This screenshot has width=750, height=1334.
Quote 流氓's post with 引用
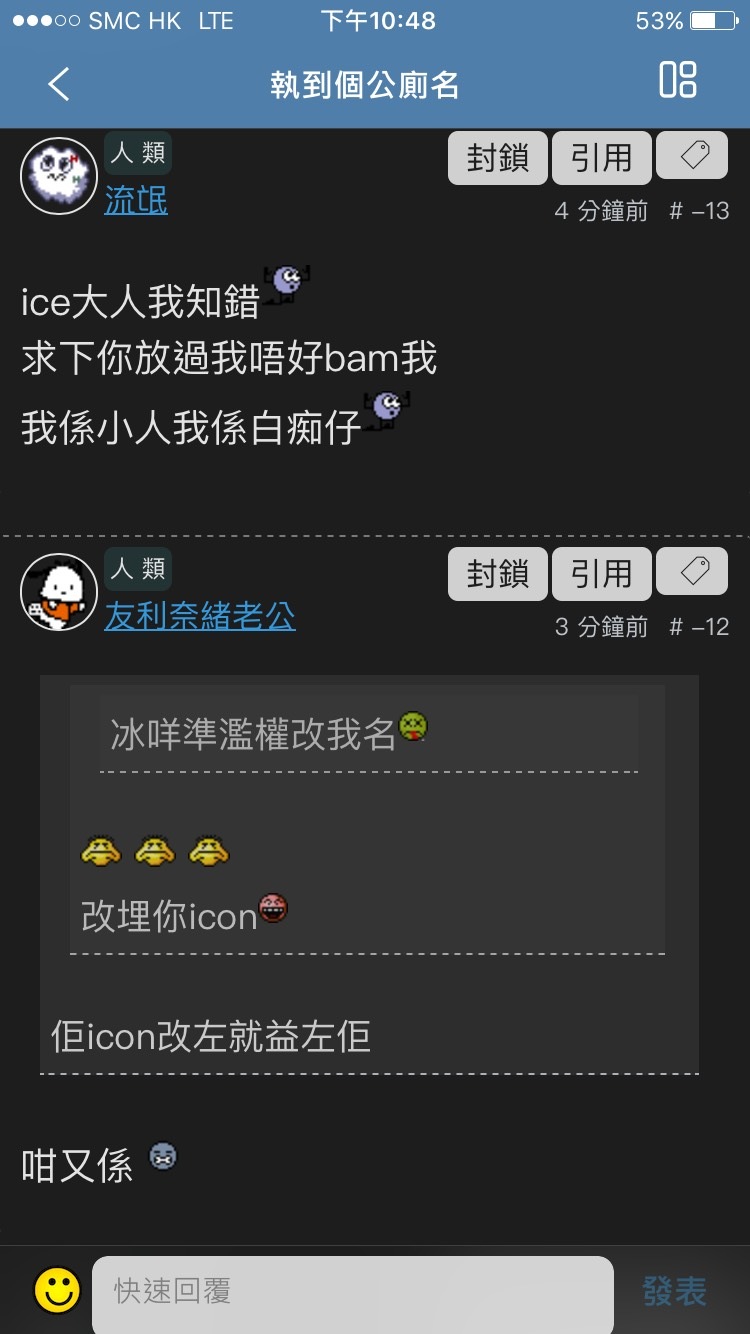pos(601,158)
